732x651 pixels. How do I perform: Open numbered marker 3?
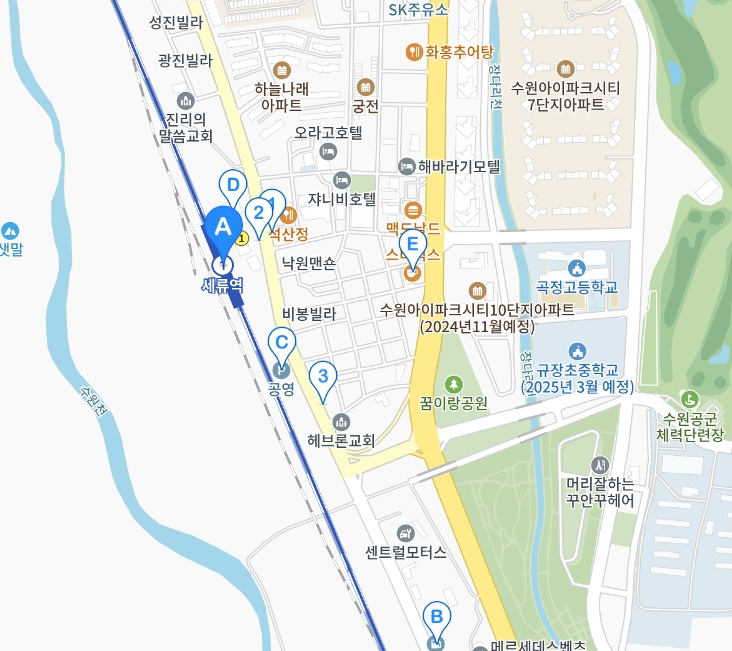coord(322,377)
